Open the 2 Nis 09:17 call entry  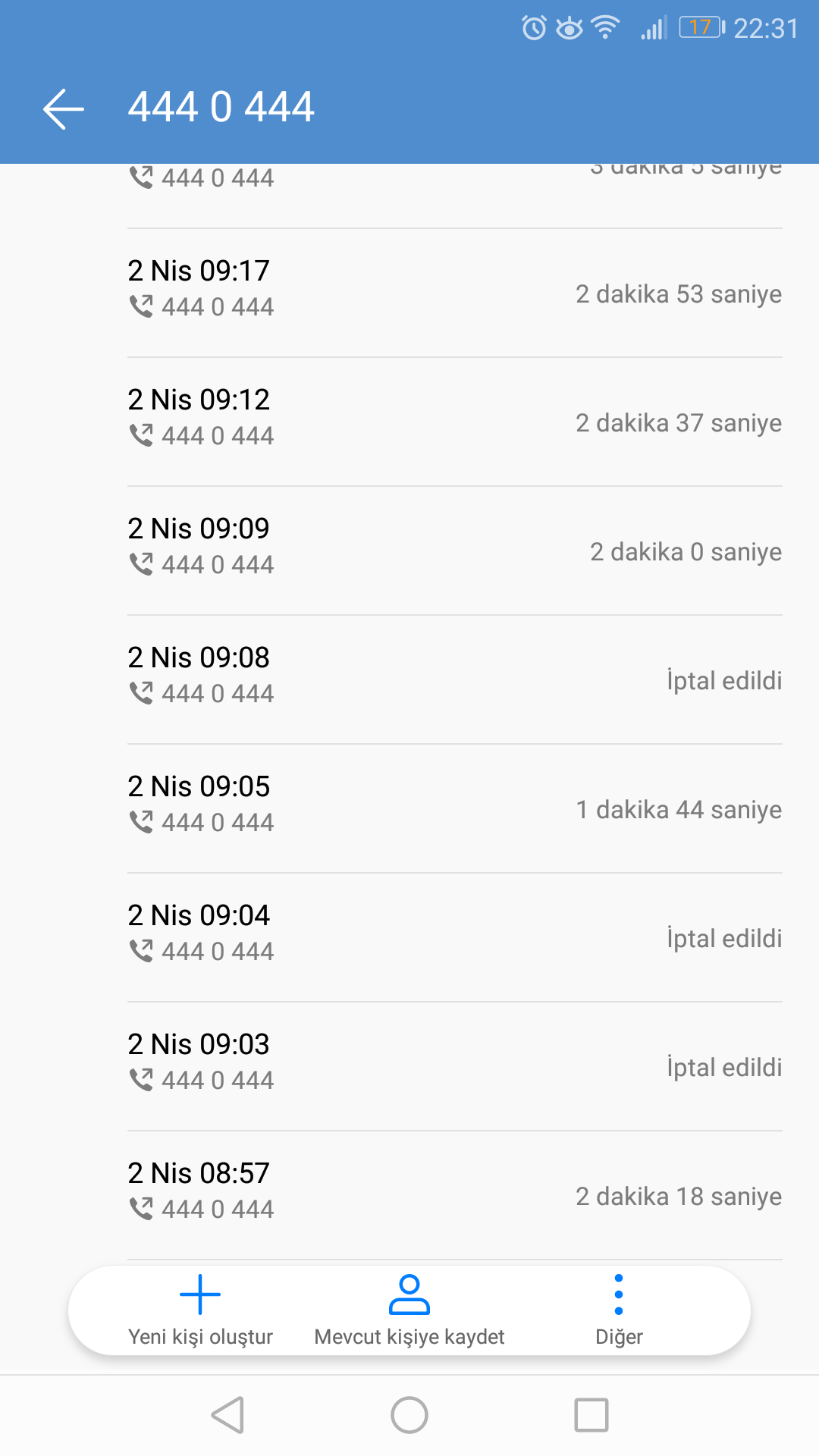coord(455,293)
